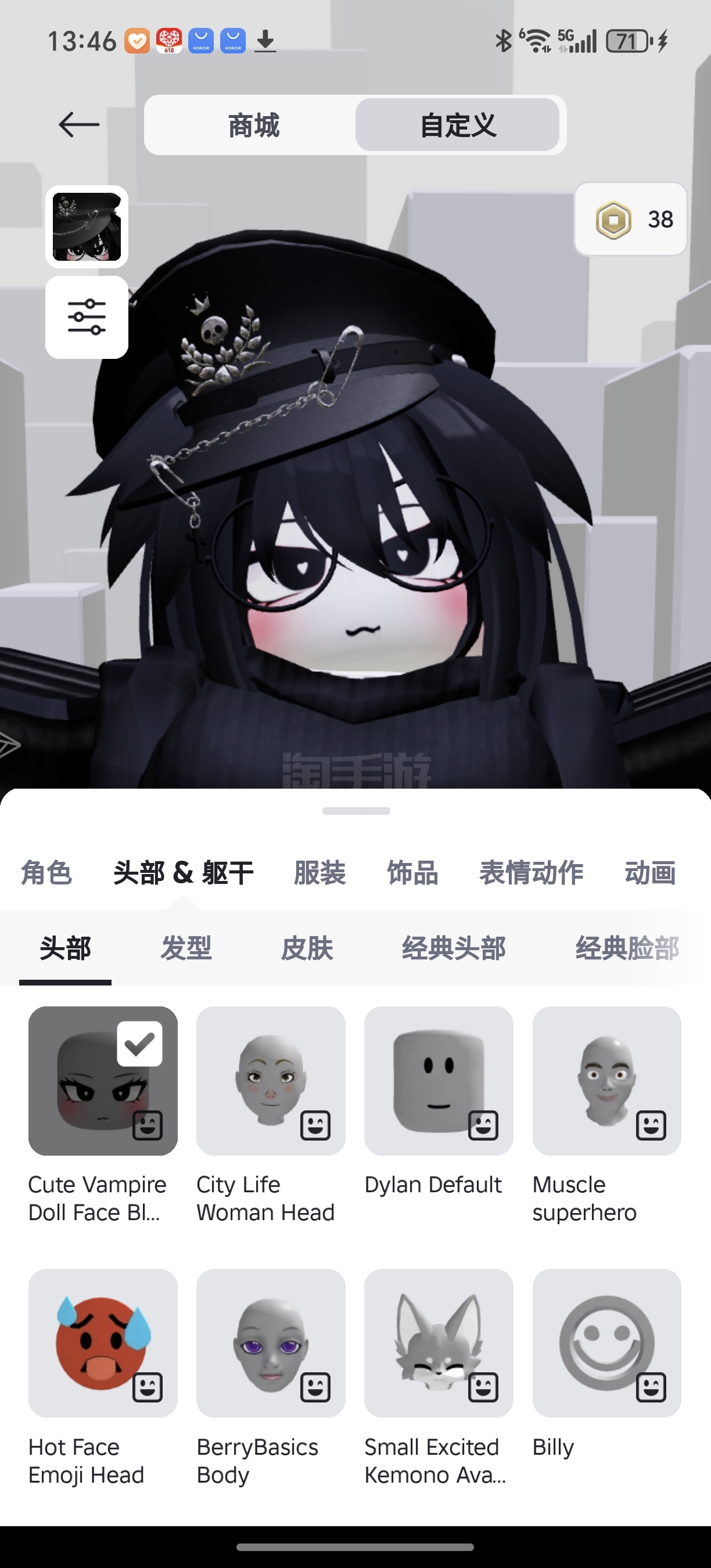
Task: Open the Robux balance showing 38
Action: [631, 219]
